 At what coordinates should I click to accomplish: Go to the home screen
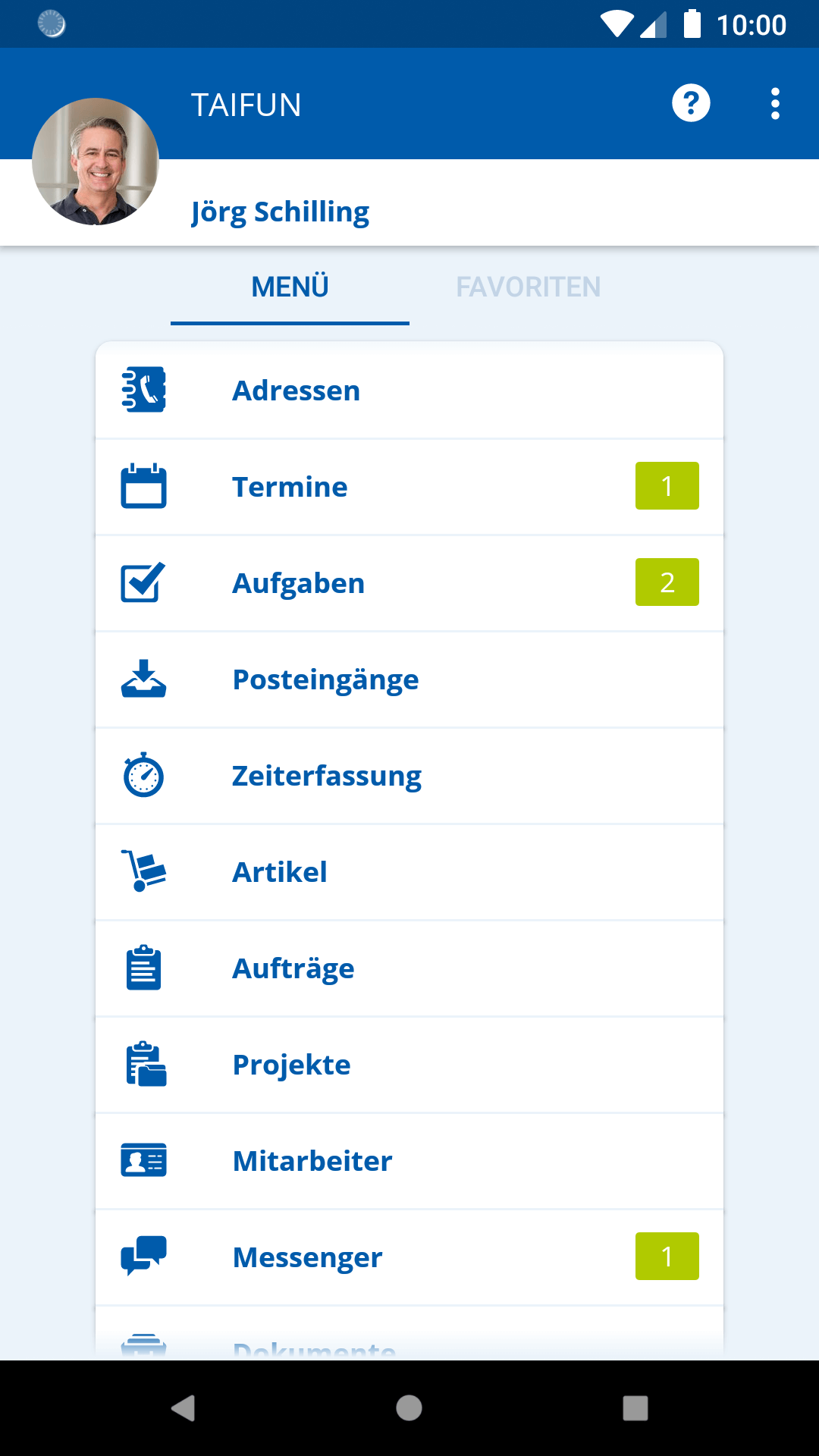[x=409, y=1408]
